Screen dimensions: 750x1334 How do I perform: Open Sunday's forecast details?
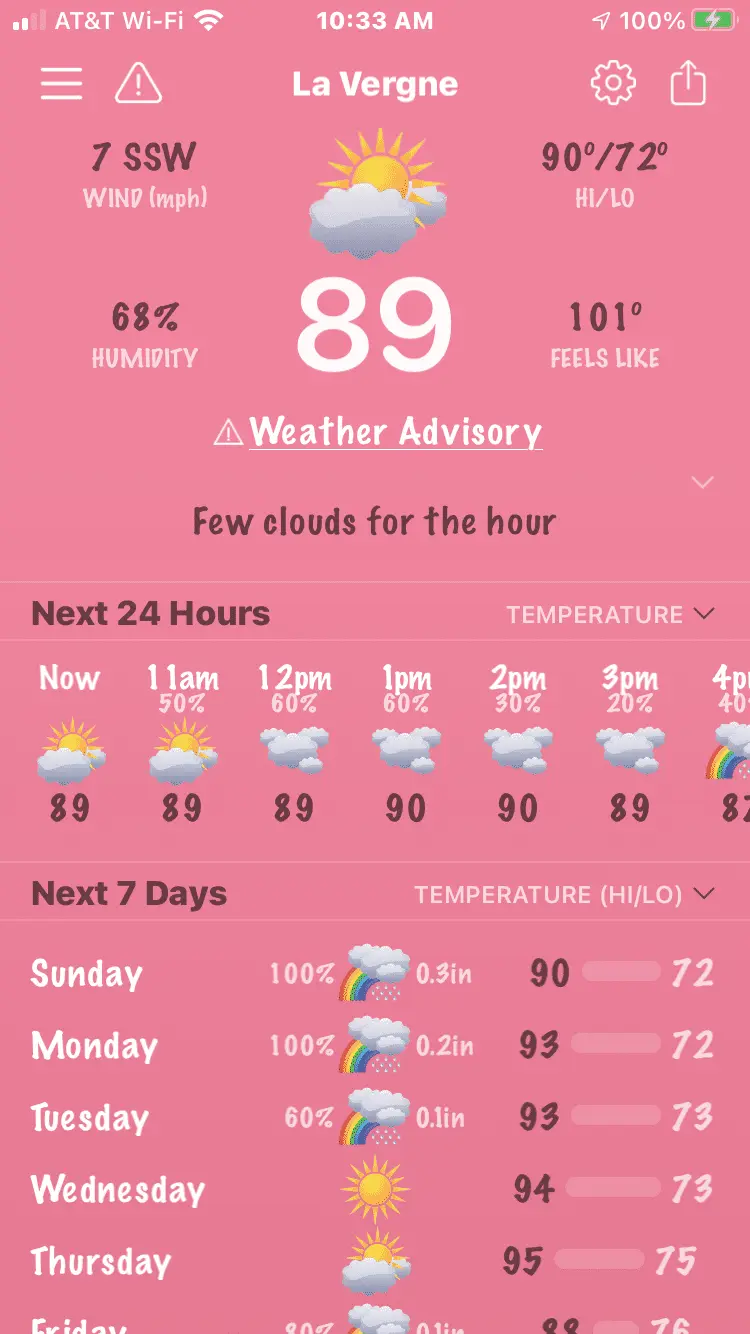point(374,973)
